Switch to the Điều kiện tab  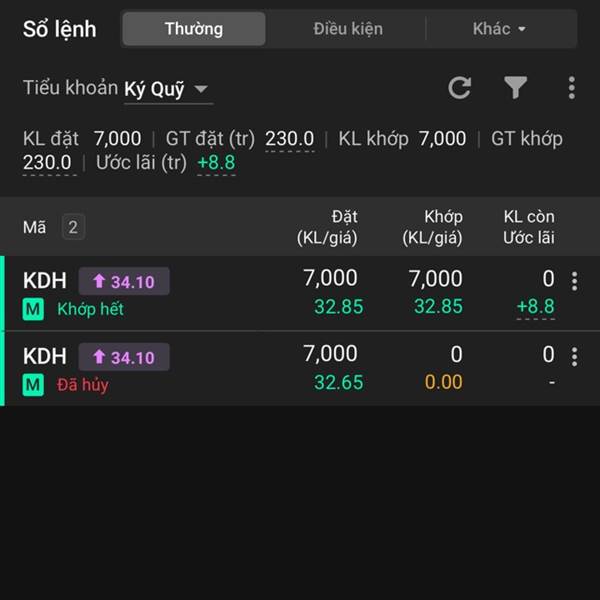[x=347, y=29]
